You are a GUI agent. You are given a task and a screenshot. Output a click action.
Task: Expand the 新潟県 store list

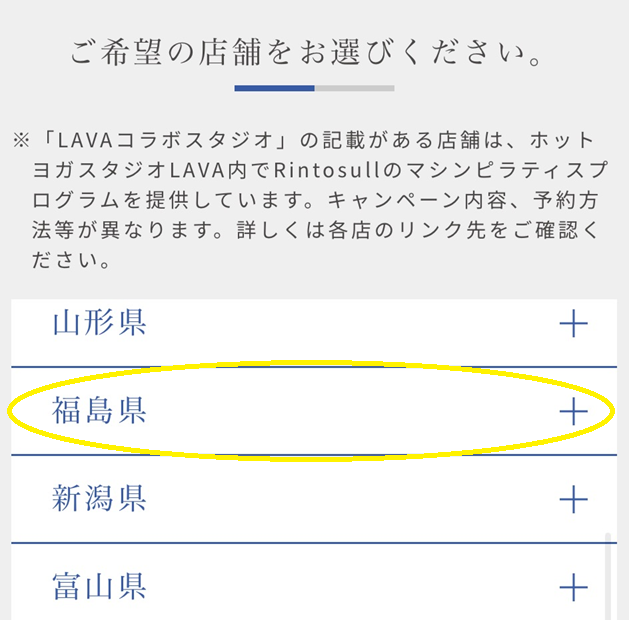tap(572, 499)
